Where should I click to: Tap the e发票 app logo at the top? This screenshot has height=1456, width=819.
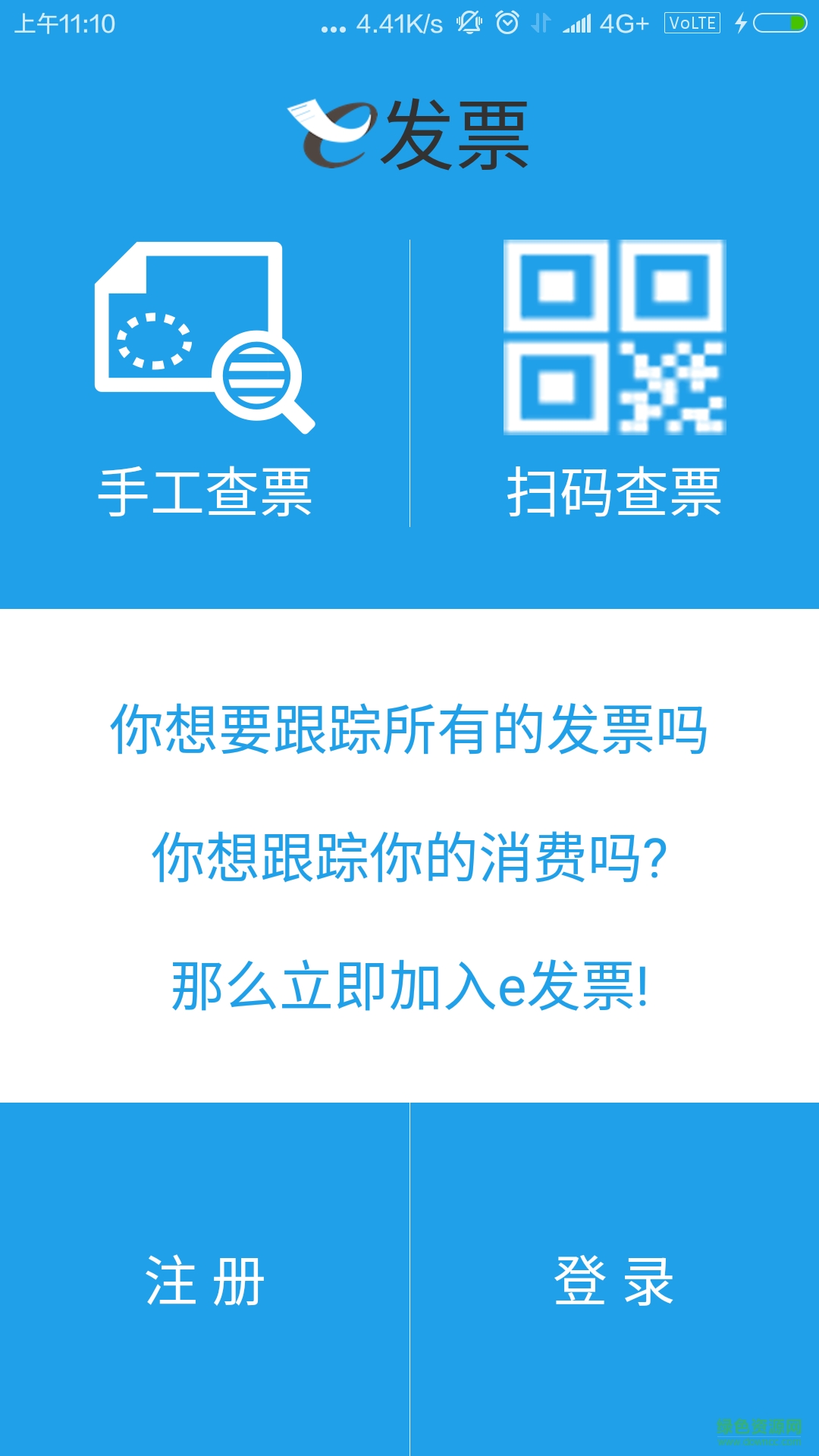[x=409, y=133]
